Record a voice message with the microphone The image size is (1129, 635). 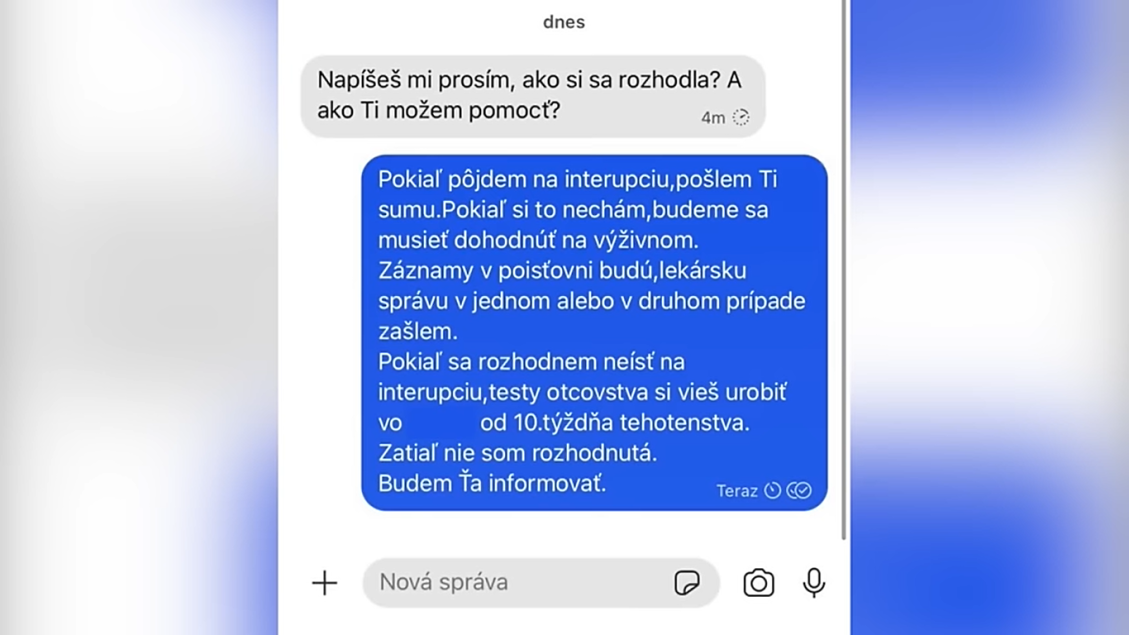814,583
